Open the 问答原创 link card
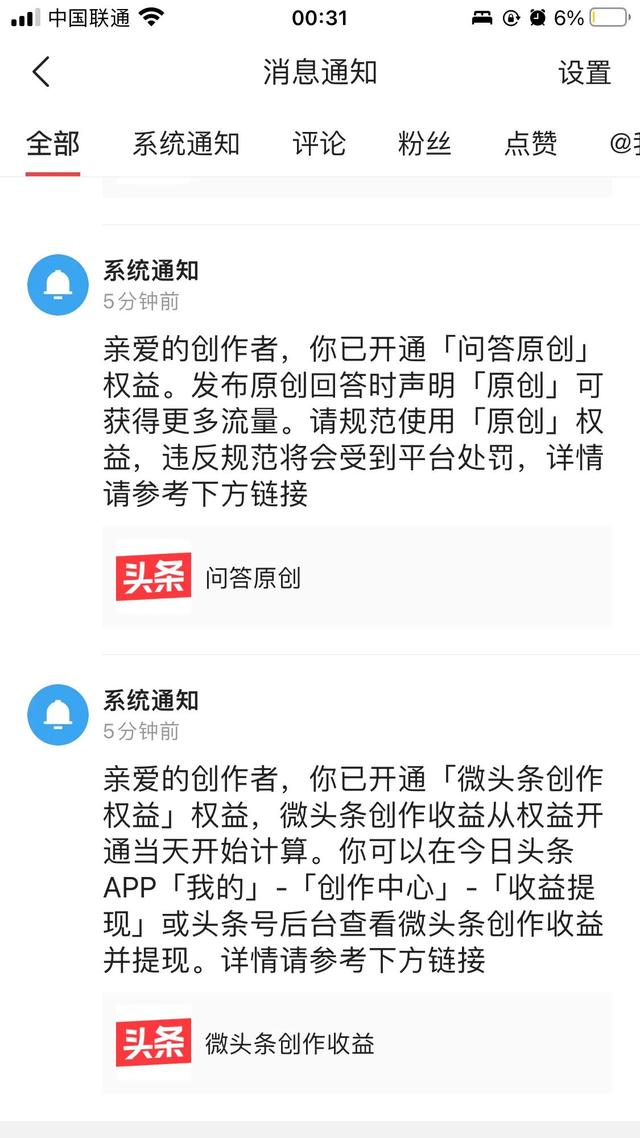This screenshot has height=1138, width=640. 356,577
